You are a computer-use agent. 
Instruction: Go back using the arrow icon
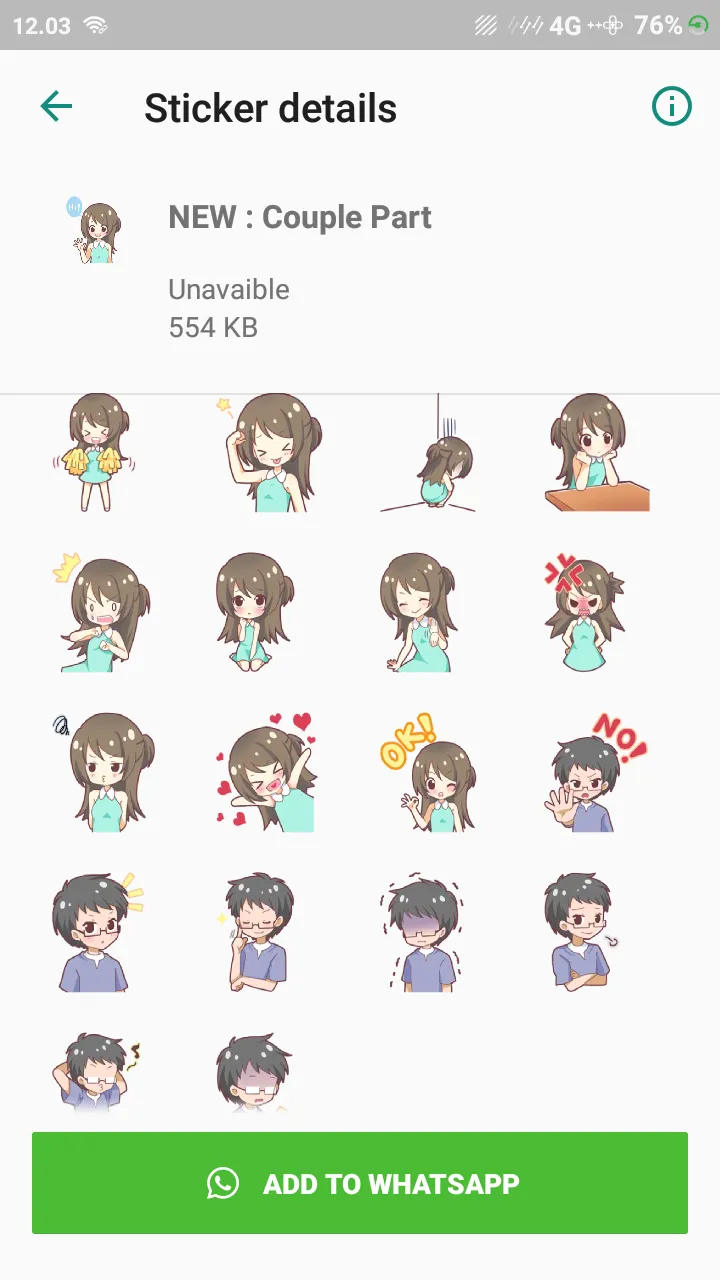56,106
